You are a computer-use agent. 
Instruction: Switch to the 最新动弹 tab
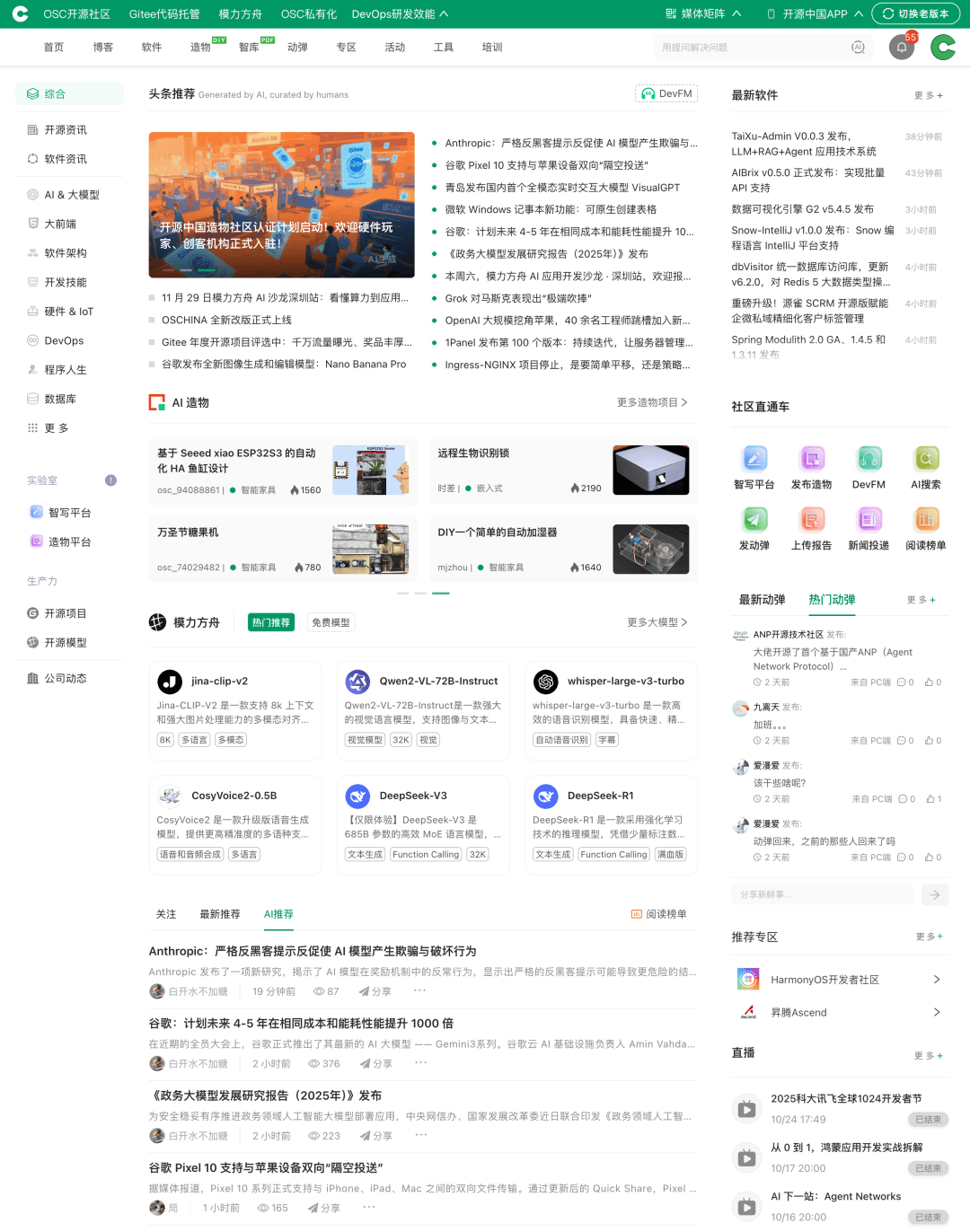pyautogui.click(x=762, y=600)
